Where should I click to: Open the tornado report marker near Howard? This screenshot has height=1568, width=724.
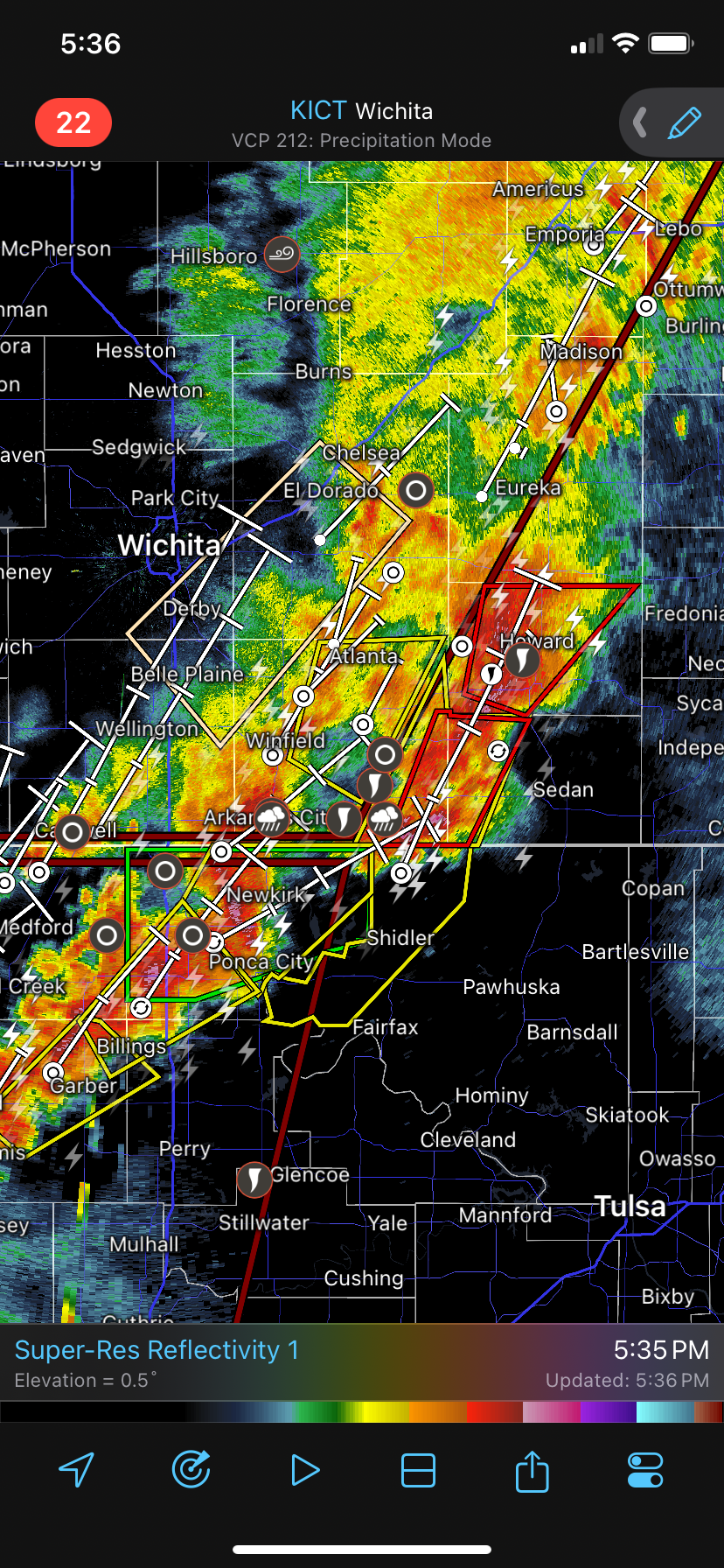tap(522, 660)
